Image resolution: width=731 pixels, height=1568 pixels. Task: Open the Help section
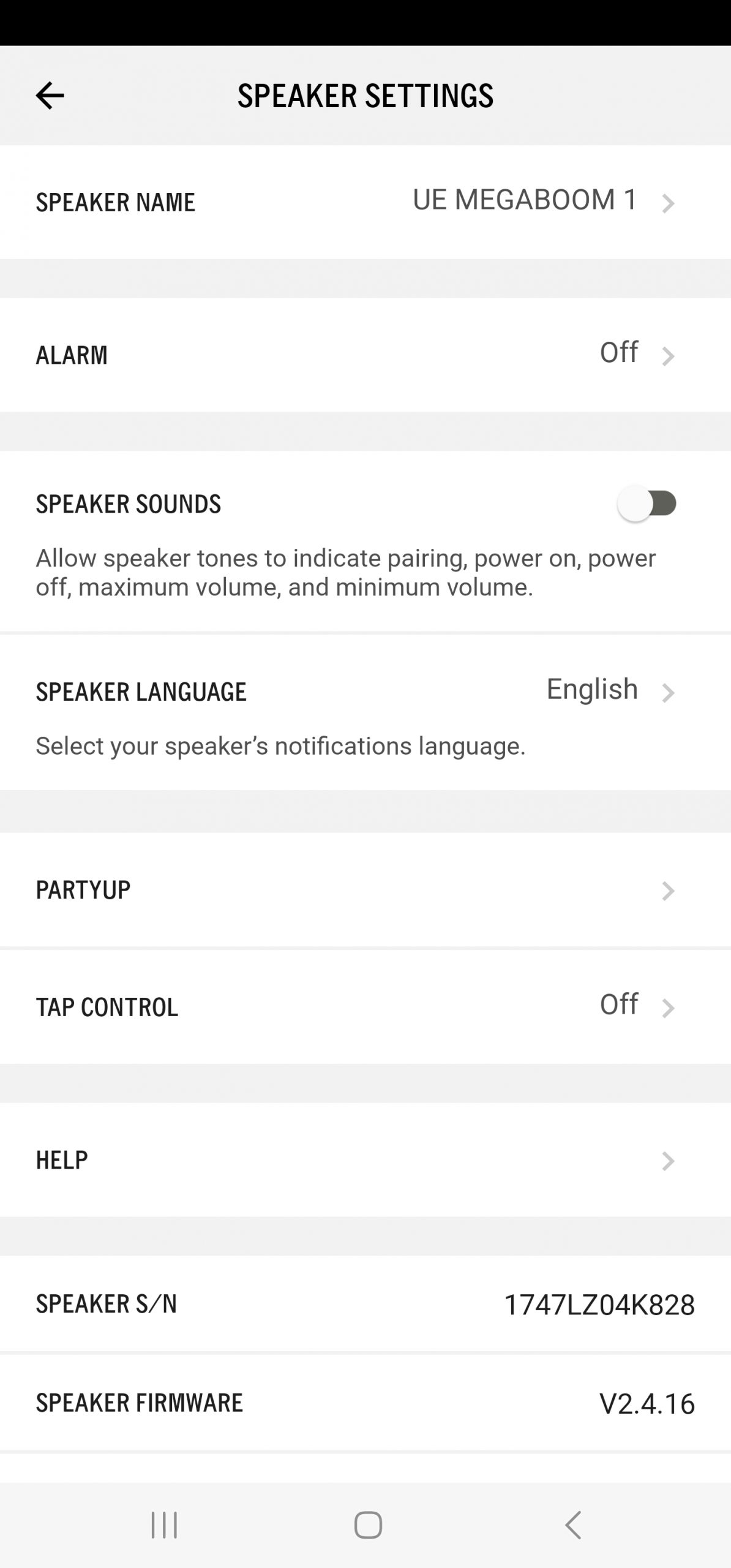365,1159
